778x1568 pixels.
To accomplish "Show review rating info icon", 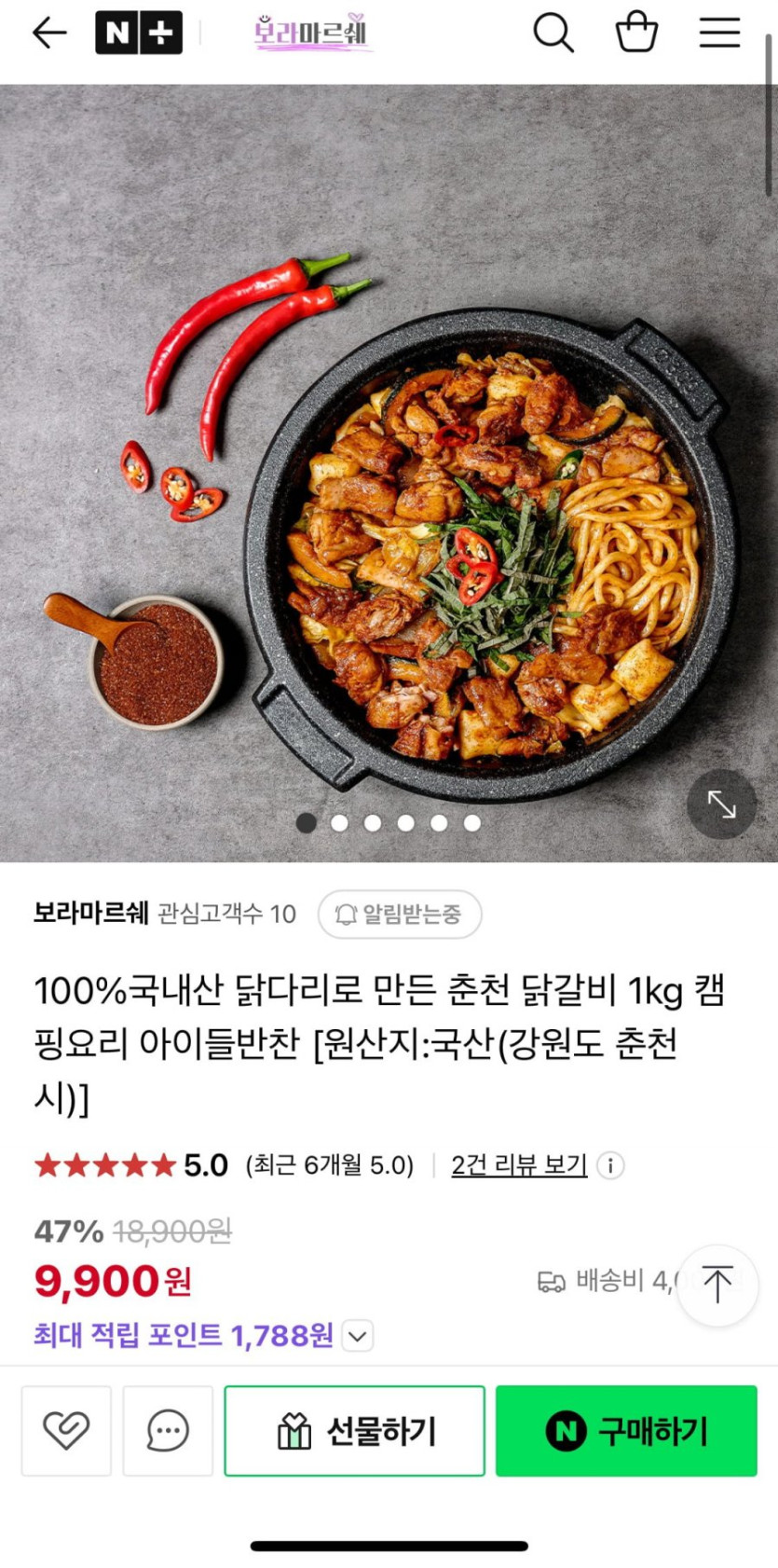I will click(x=610, y=1164).
